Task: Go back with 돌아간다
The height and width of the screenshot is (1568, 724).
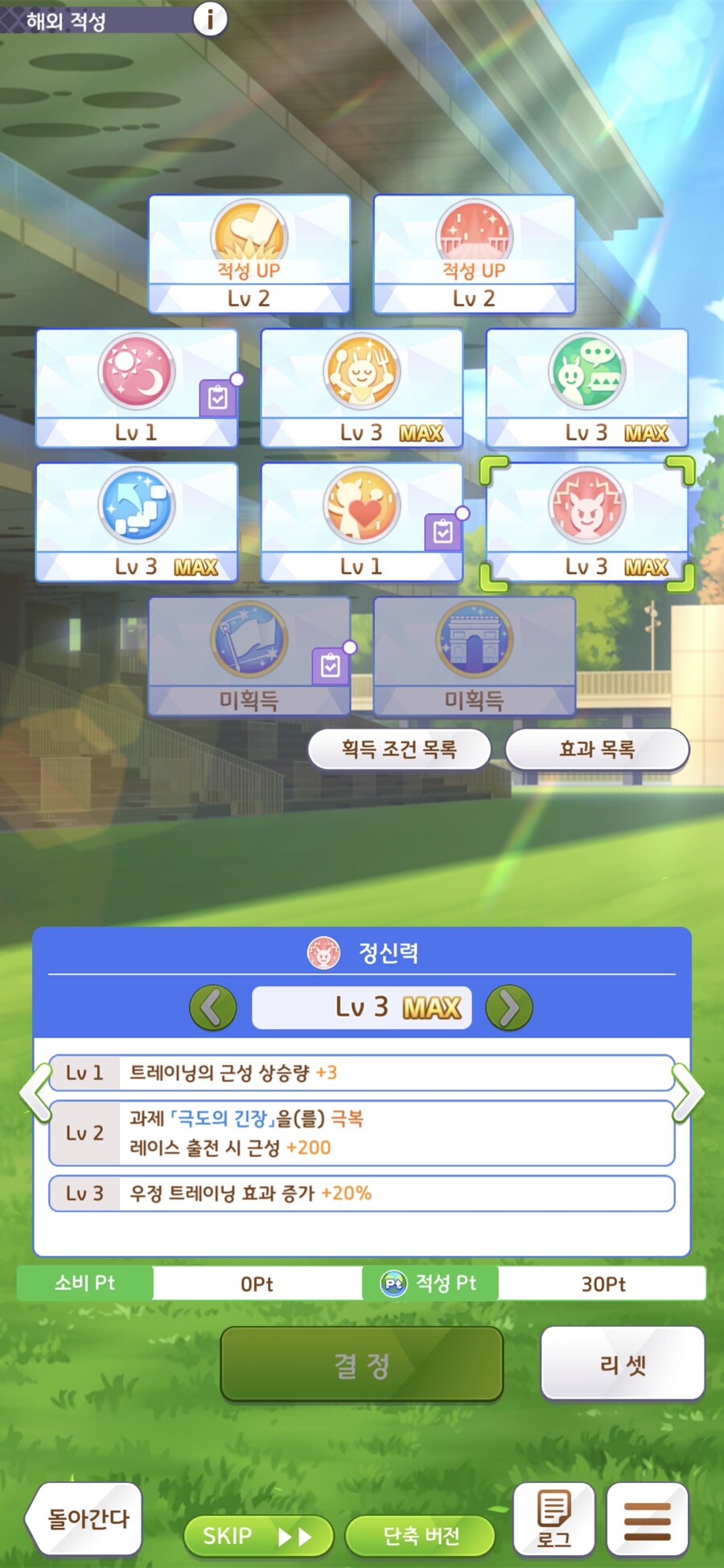Action: (x=87, y=1518)
